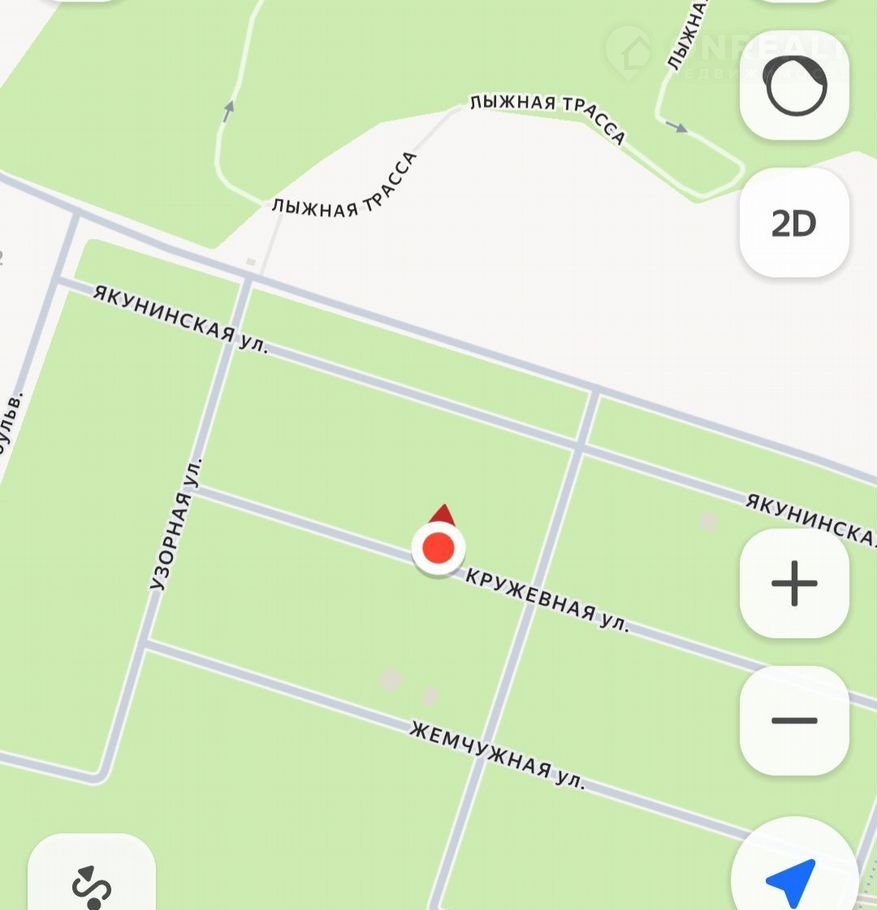Switch map view using the 2D button

(794, 223)
